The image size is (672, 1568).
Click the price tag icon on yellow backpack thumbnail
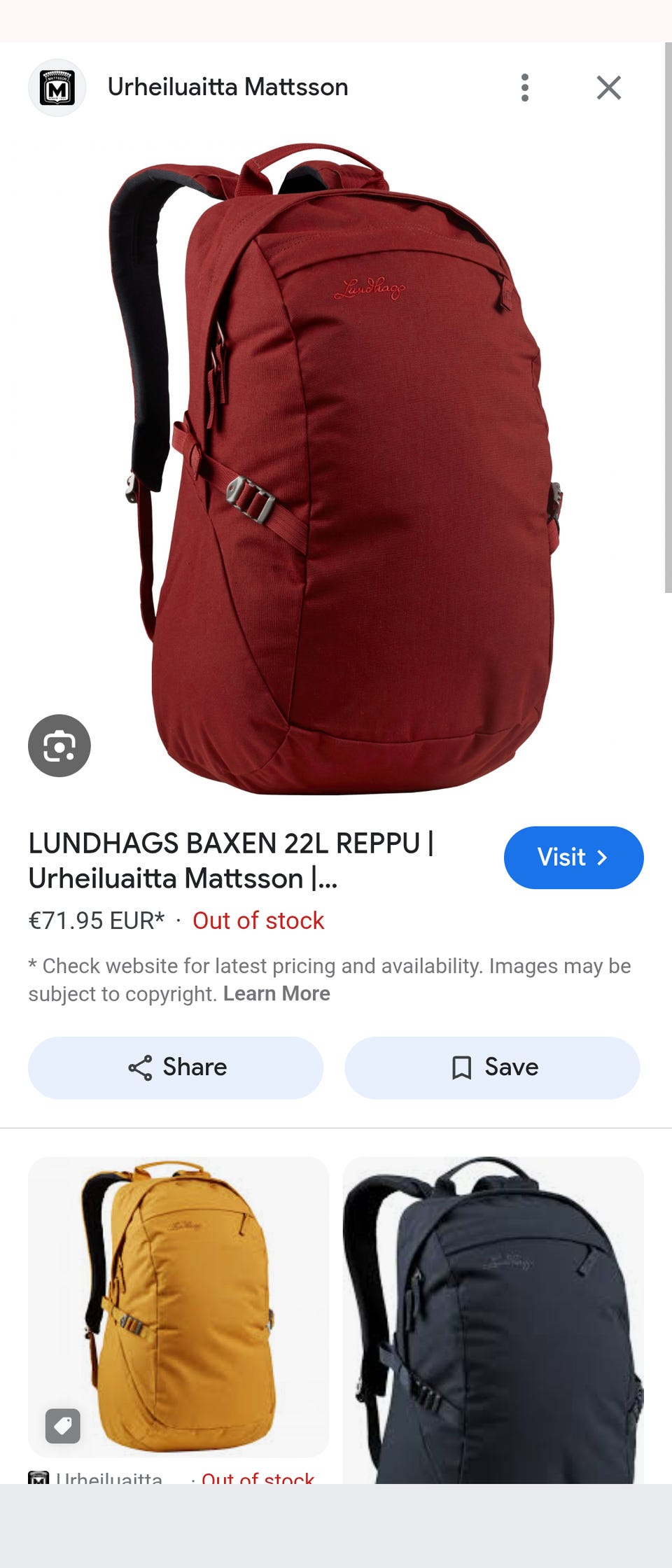point(63,1426)
